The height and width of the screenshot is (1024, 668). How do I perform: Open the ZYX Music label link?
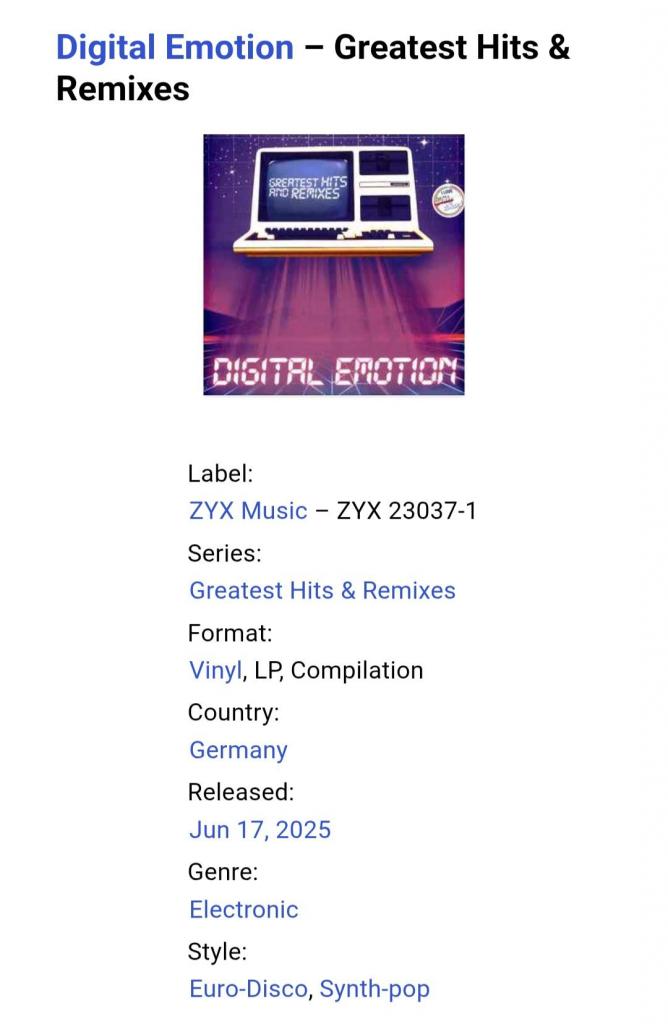click(248, 511)
